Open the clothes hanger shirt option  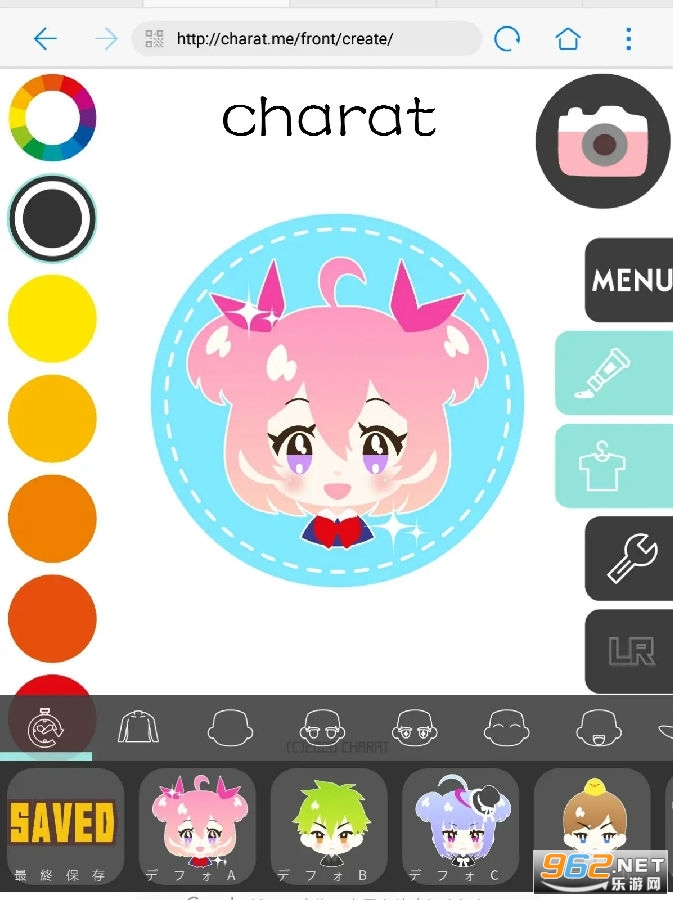615,466
